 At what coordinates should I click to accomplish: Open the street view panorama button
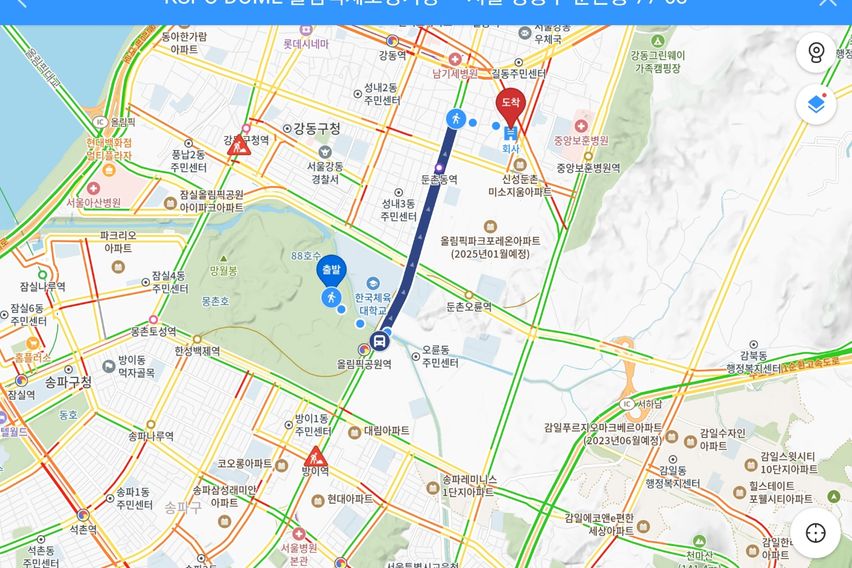tap(816, 52)
